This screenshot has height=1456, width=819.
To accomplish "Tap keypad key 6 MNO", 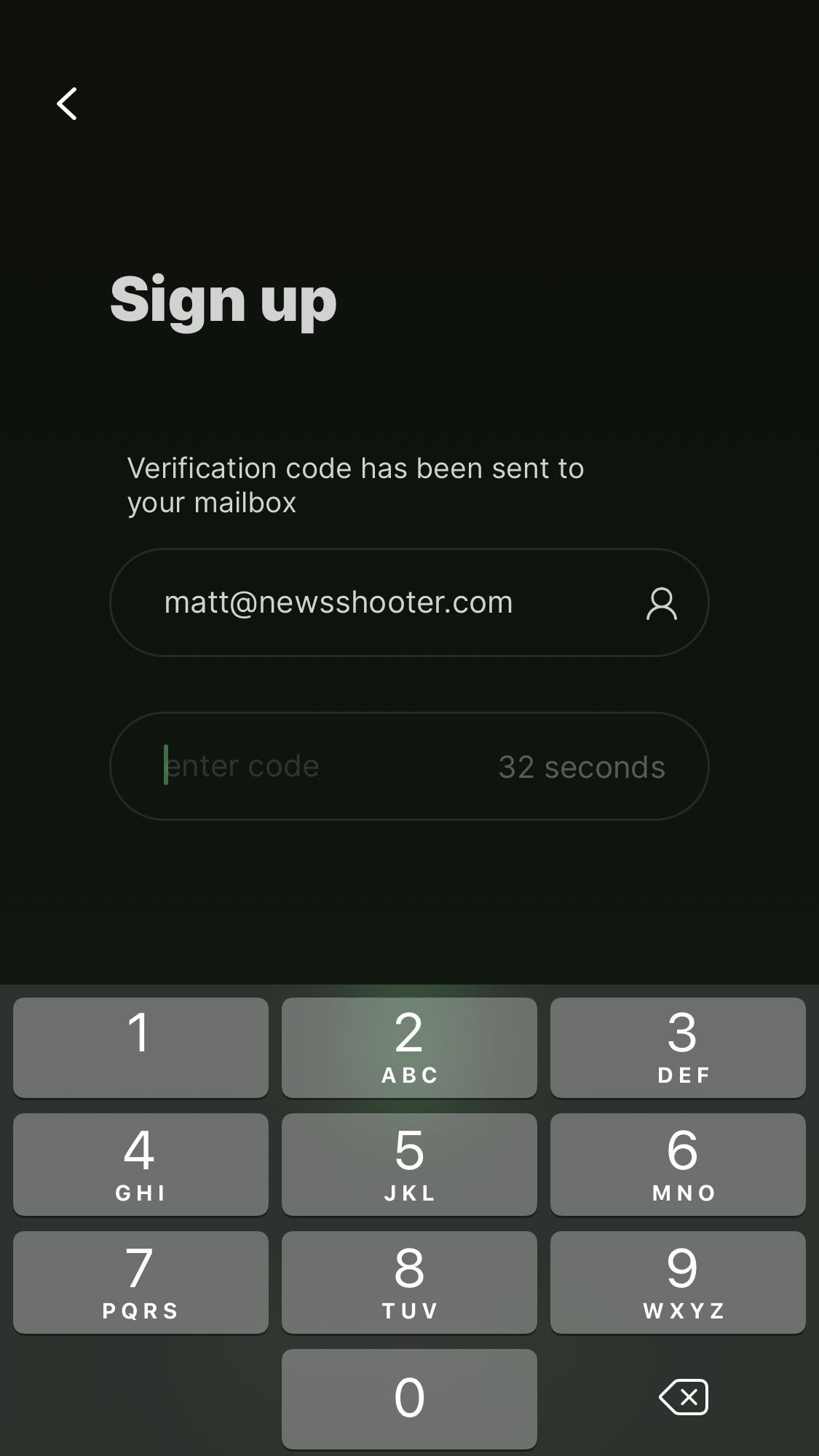I will [678, 1163].
